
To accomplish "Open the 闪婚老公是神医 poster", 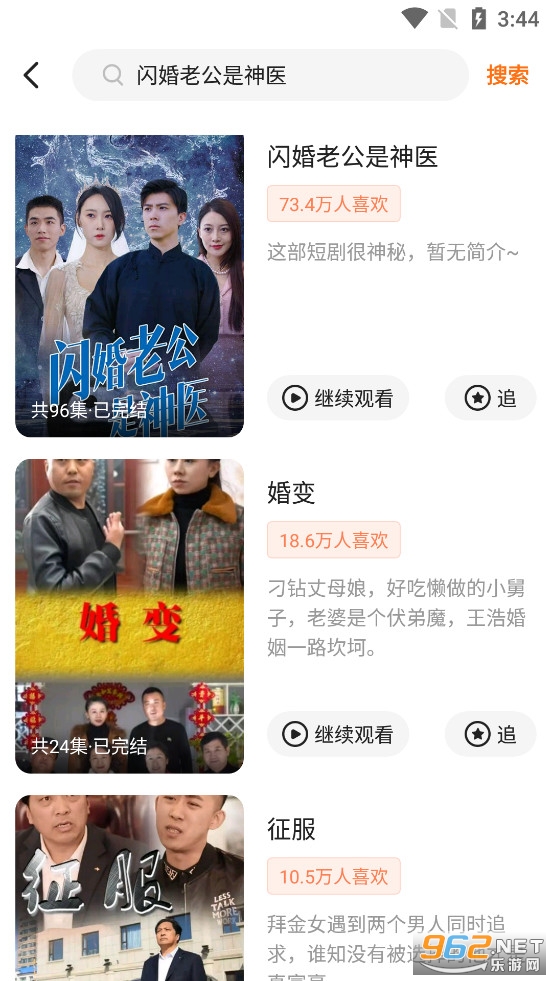I will point(130,286).
